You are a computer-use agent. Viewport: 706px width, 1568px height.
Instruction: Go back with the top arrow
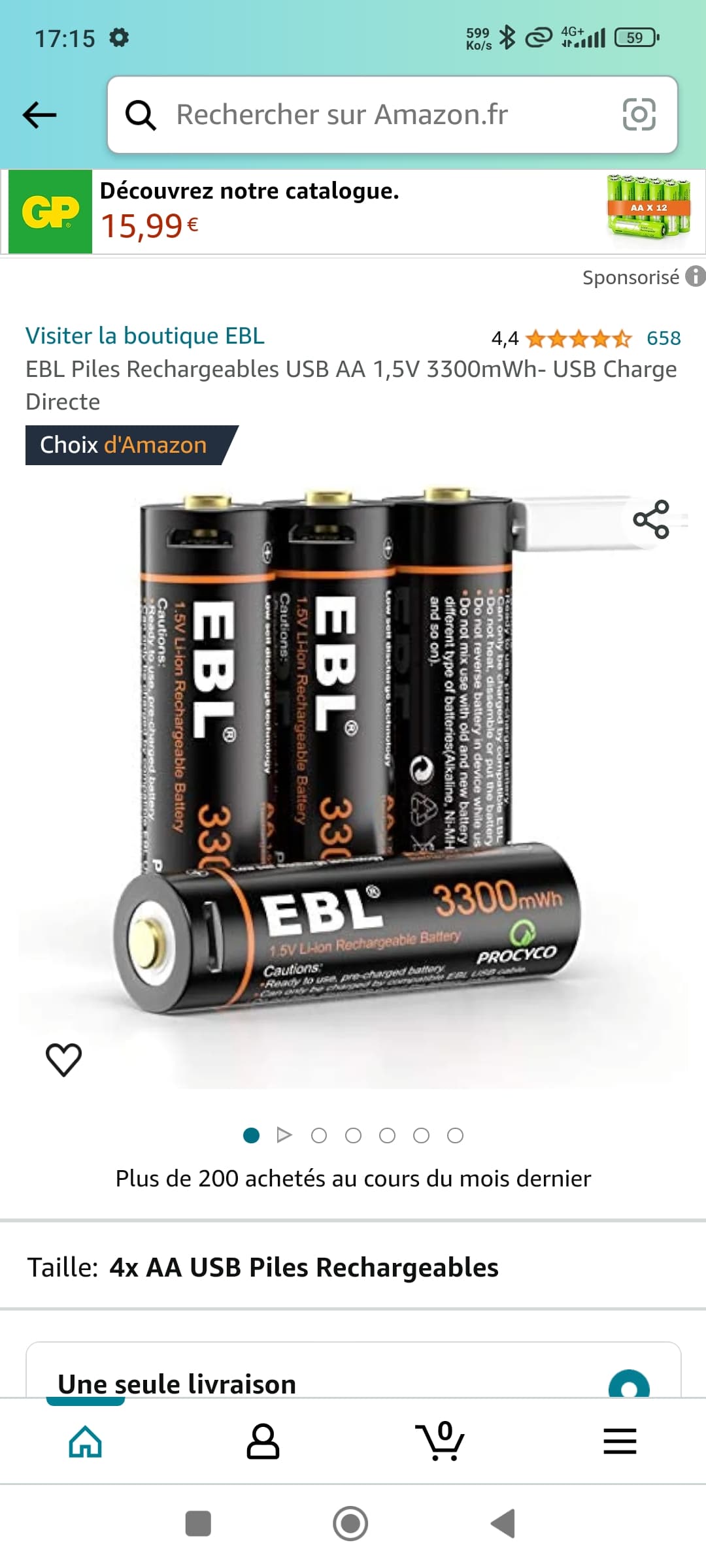pos(39,115)
